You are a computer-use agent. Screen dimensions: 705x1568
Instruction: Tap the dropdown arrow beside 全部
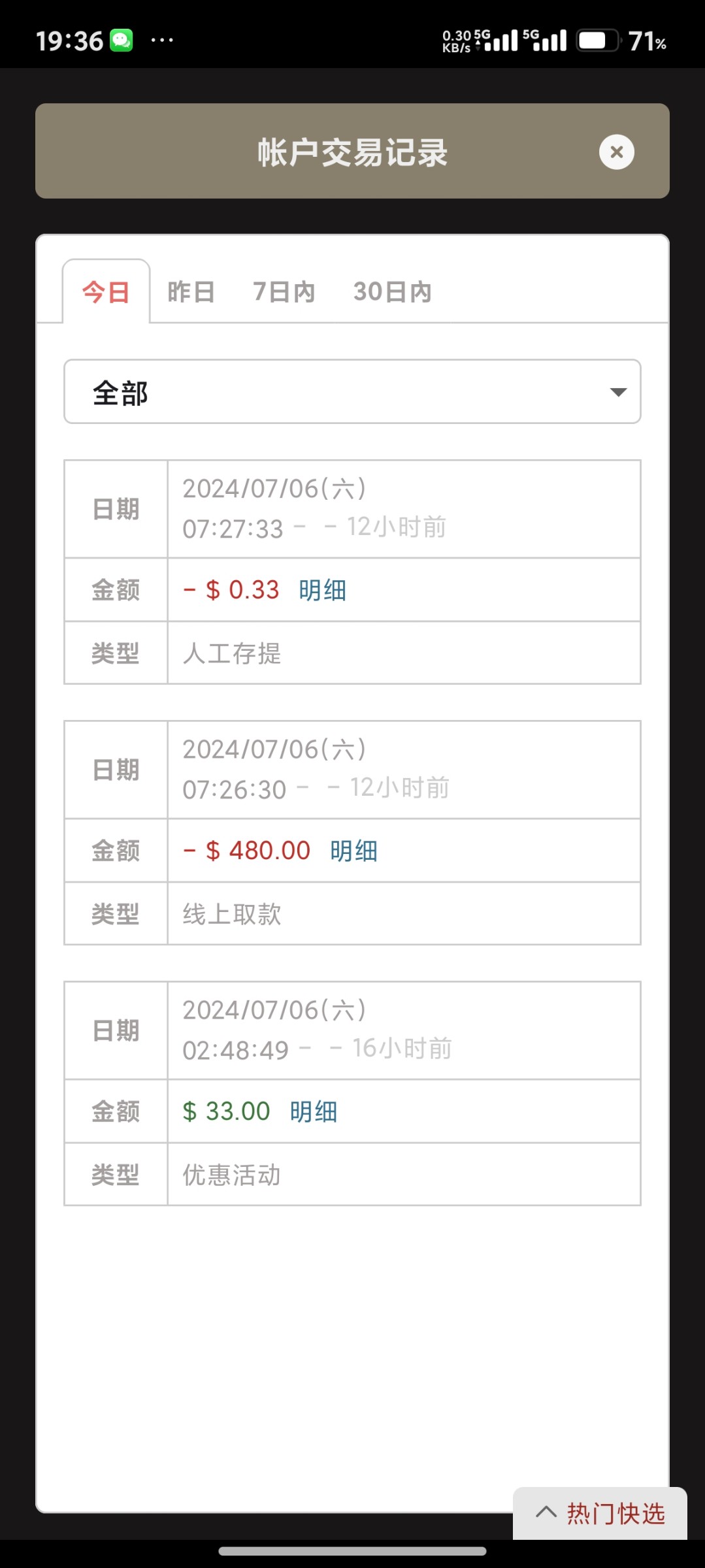(617, 392)
